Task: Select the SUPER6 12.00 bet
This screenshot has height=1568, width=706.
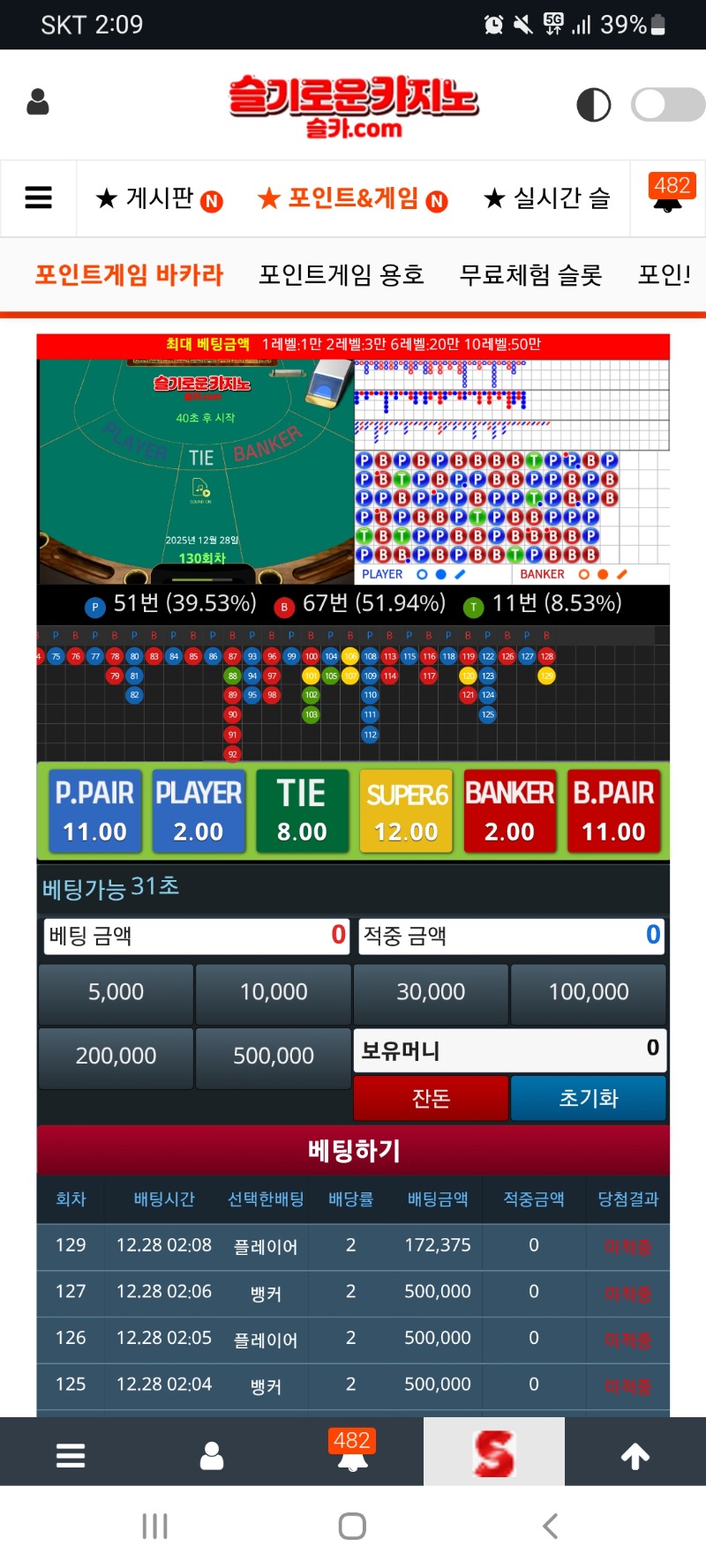Action: pos(406,810)
